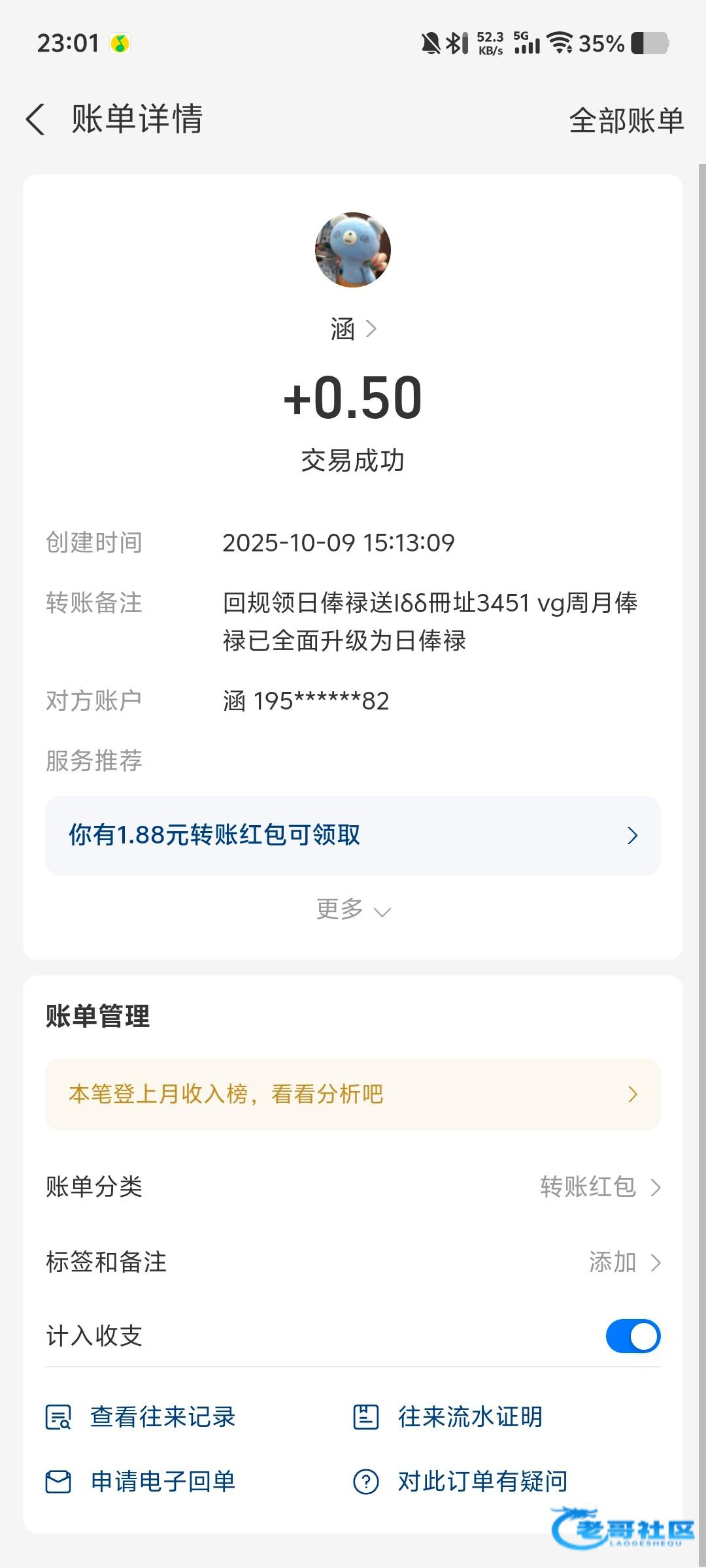
Task: Expand the 更多 details section
Action: coord(353,909)
